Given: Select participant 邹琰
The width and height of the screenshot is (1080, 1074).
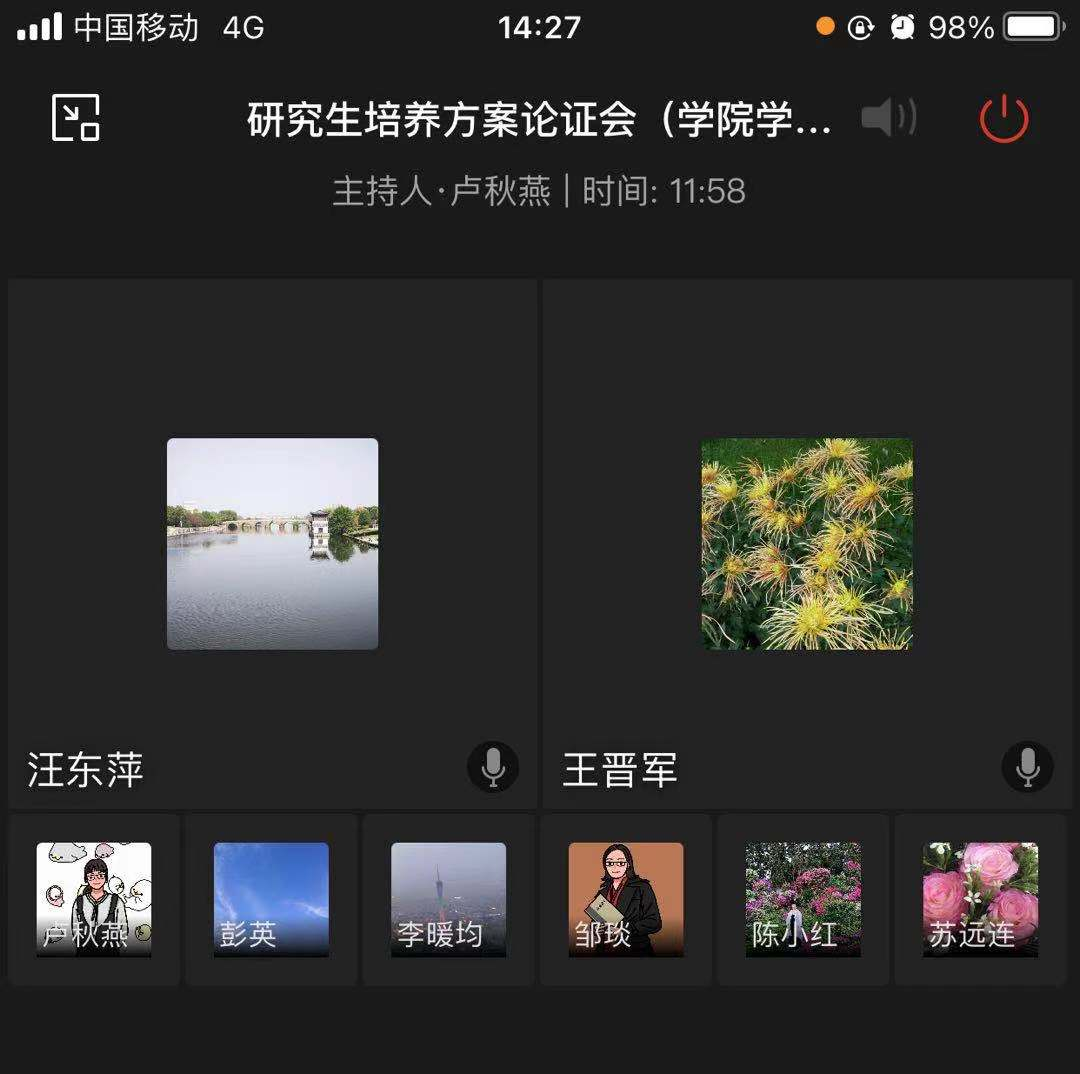Looking at the screenshot, I should tap(626, 899).
